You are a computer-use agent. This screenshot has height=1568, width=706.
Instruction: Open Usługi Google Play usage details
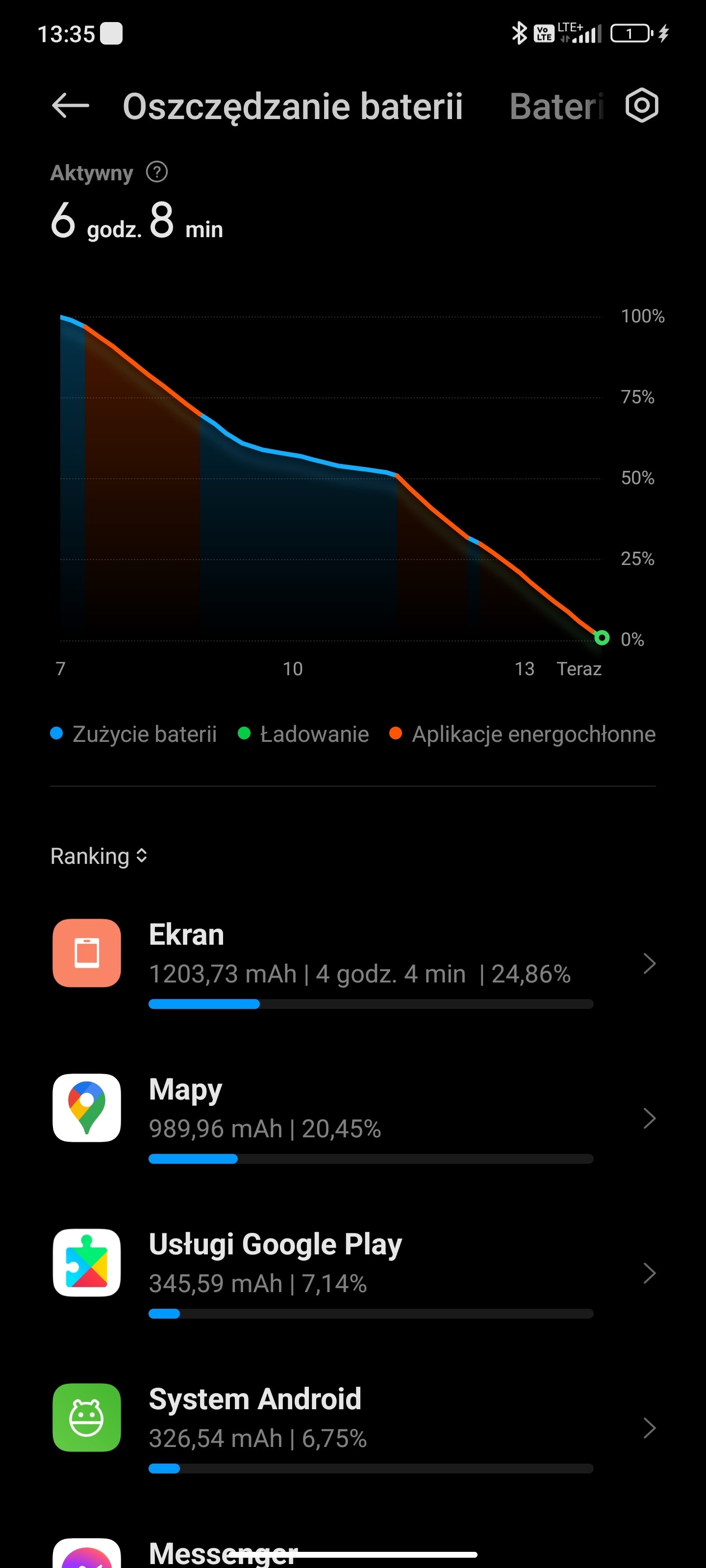(x=353, y=1272)
